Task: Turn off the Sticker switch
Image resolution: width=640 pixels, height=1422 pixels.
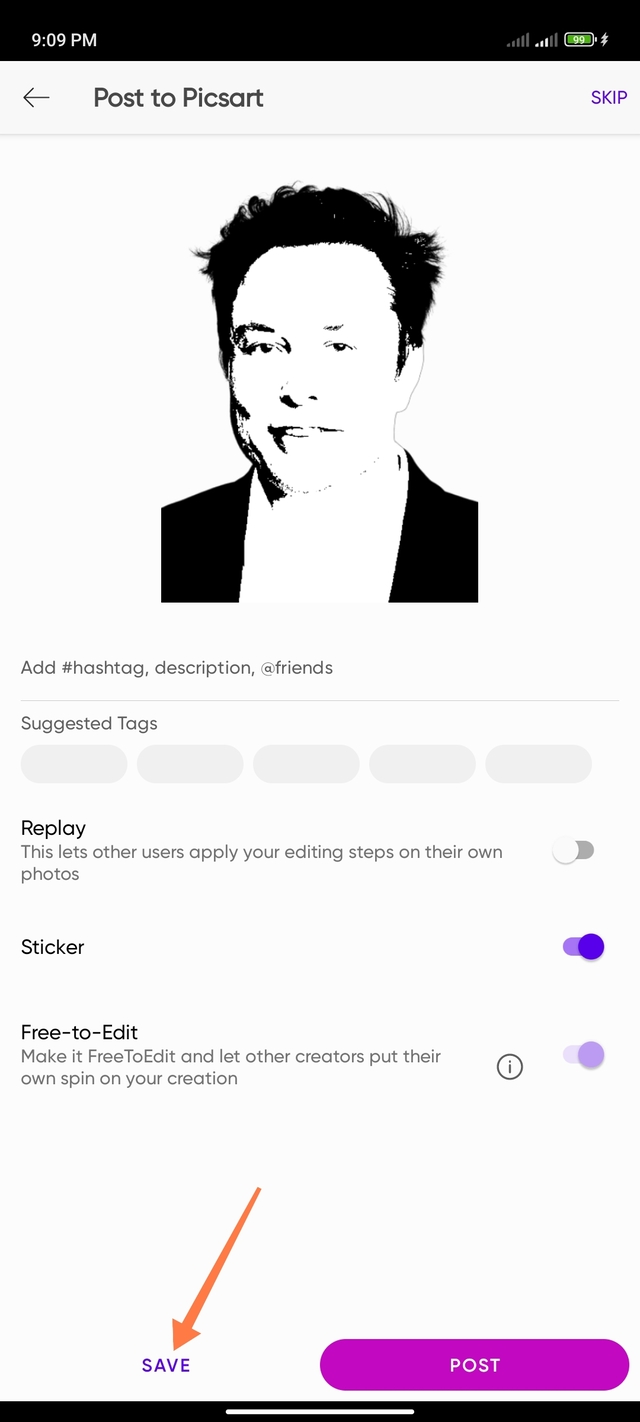Action: 583,947
